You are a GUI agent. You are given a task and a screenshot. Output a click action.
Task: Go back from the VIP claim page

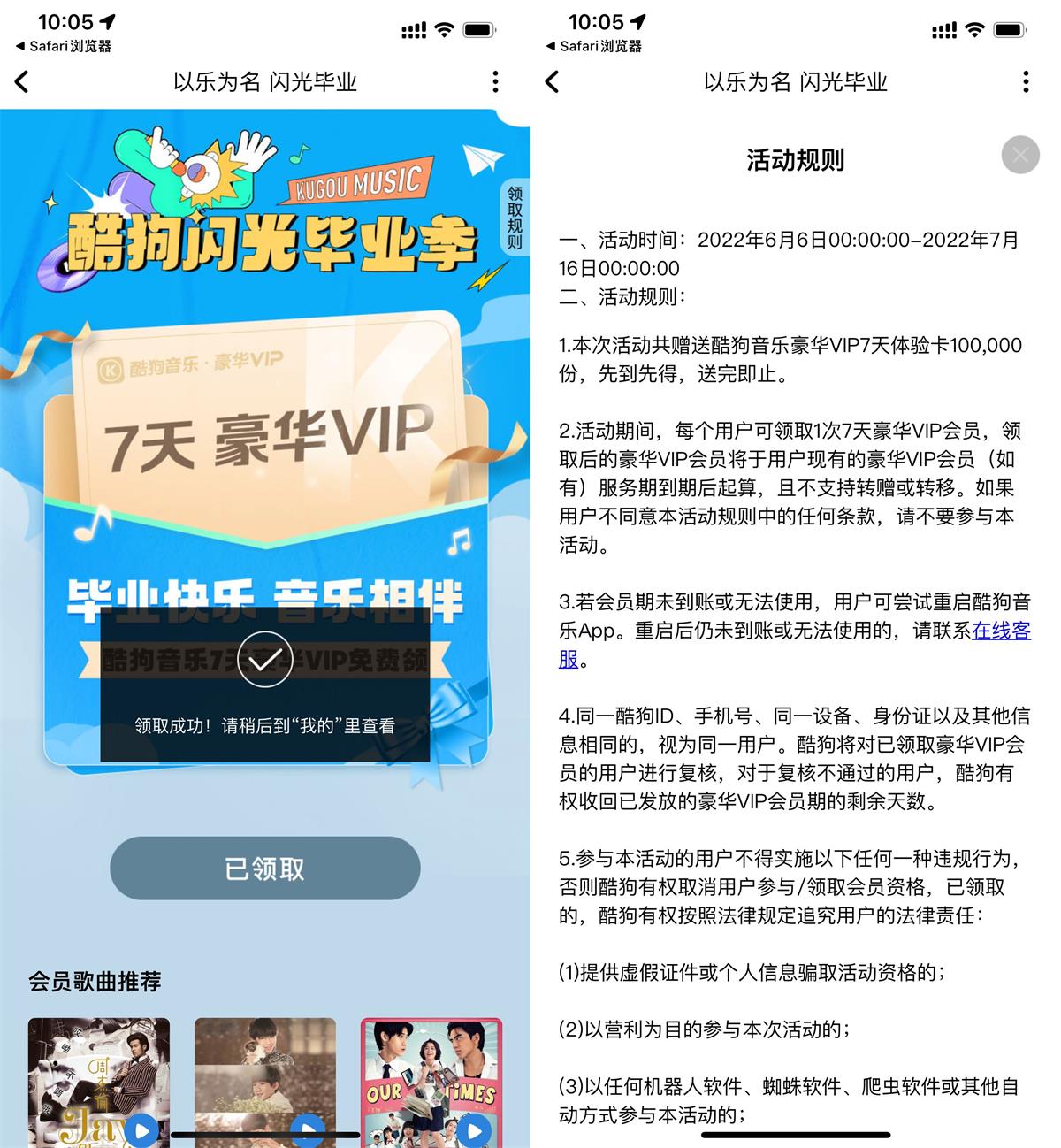click(x=23, y=82)
